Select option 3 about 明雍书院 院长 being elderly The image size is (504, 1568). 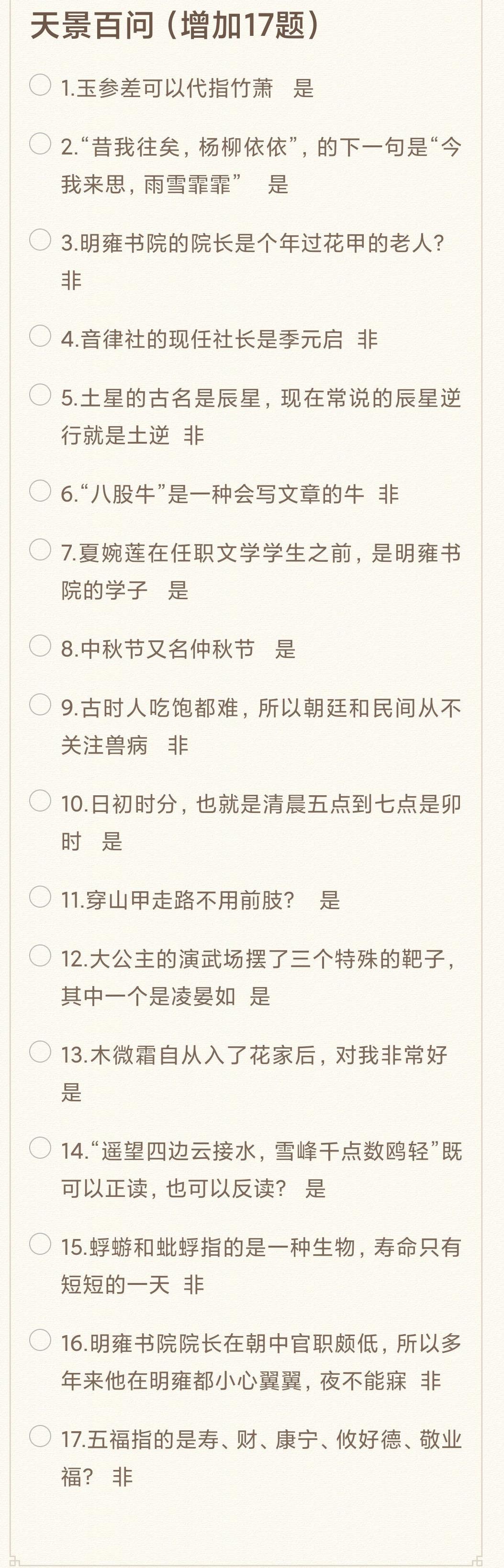click(x=40, y=240)
